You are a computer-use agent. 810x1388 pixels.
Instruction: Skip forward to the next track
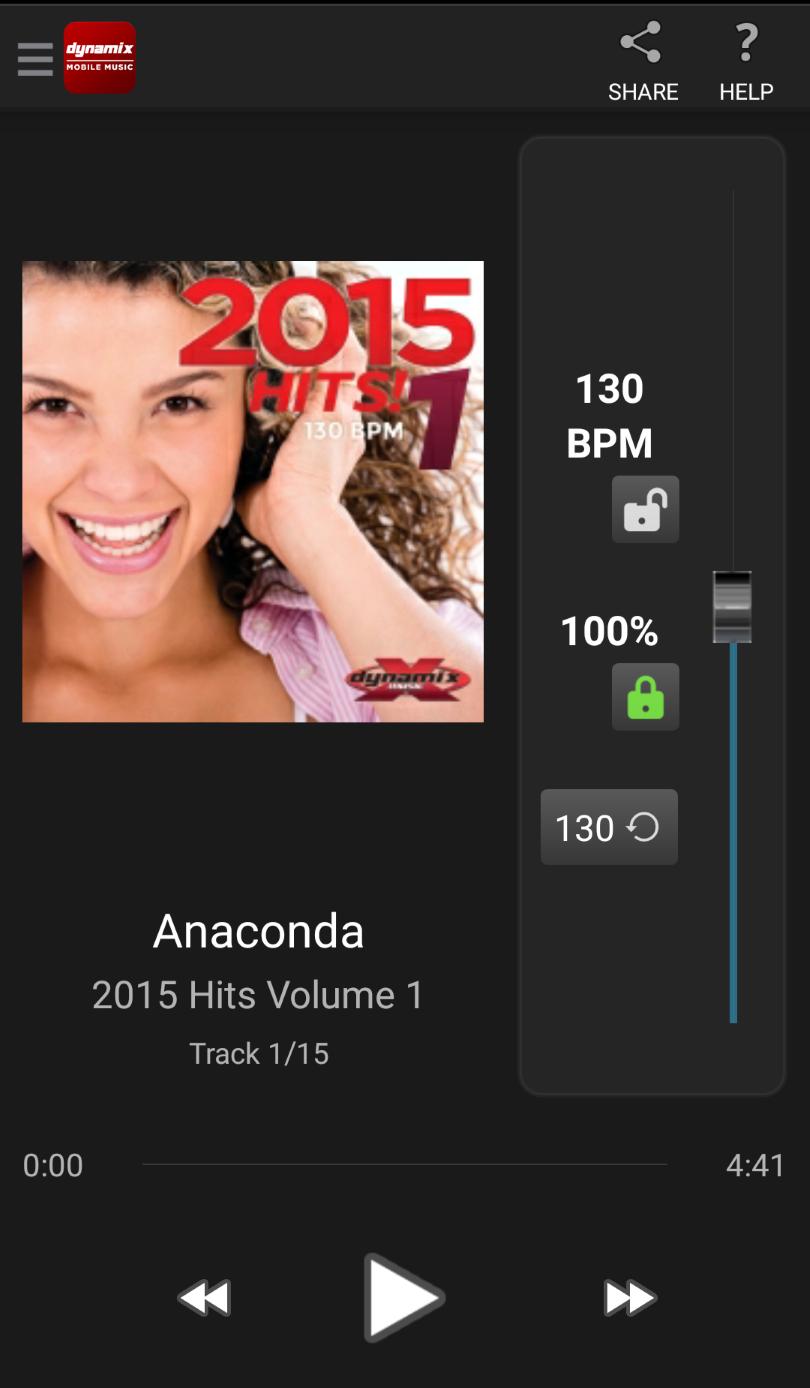click(x=630, y=1298)
